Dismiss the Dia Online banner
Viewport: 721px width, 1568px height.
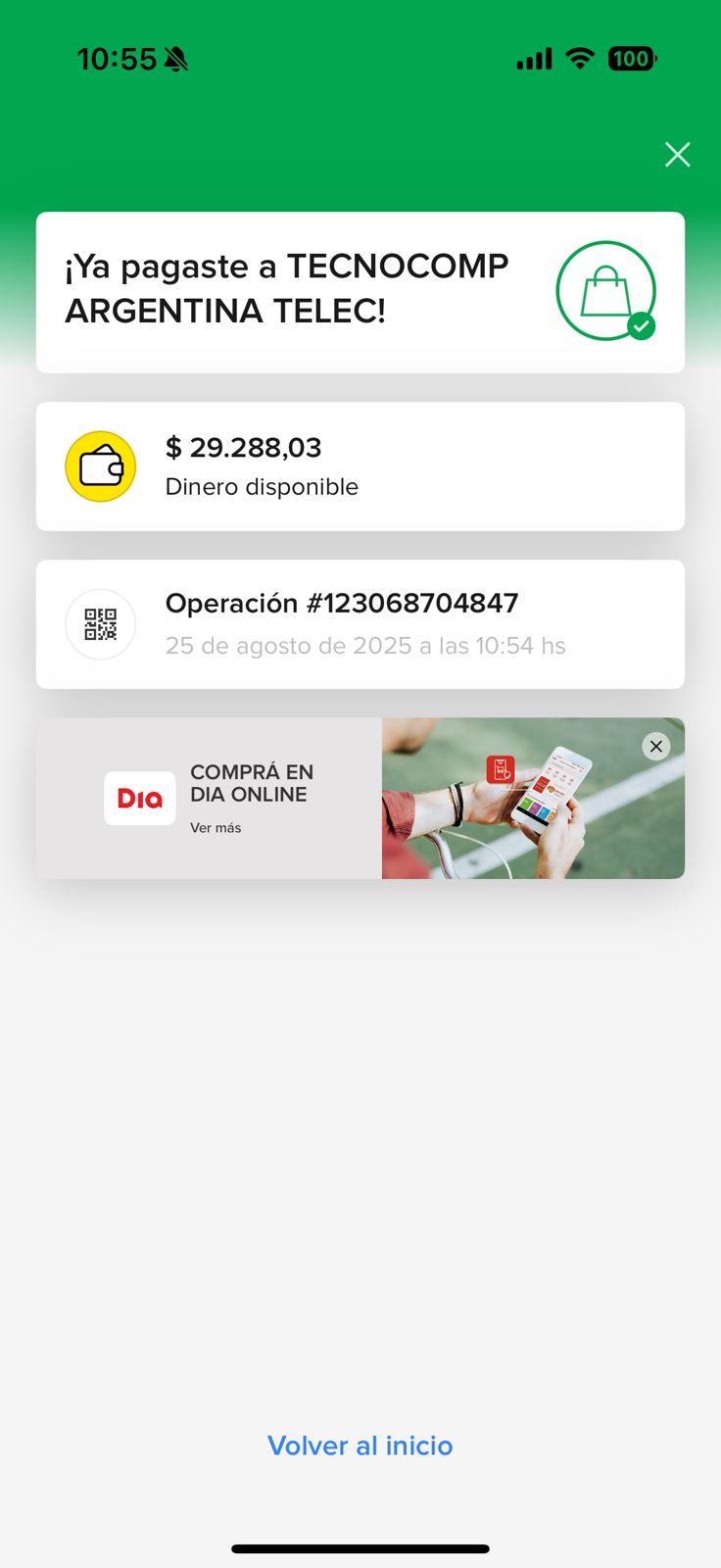click(x=656, y=747)
